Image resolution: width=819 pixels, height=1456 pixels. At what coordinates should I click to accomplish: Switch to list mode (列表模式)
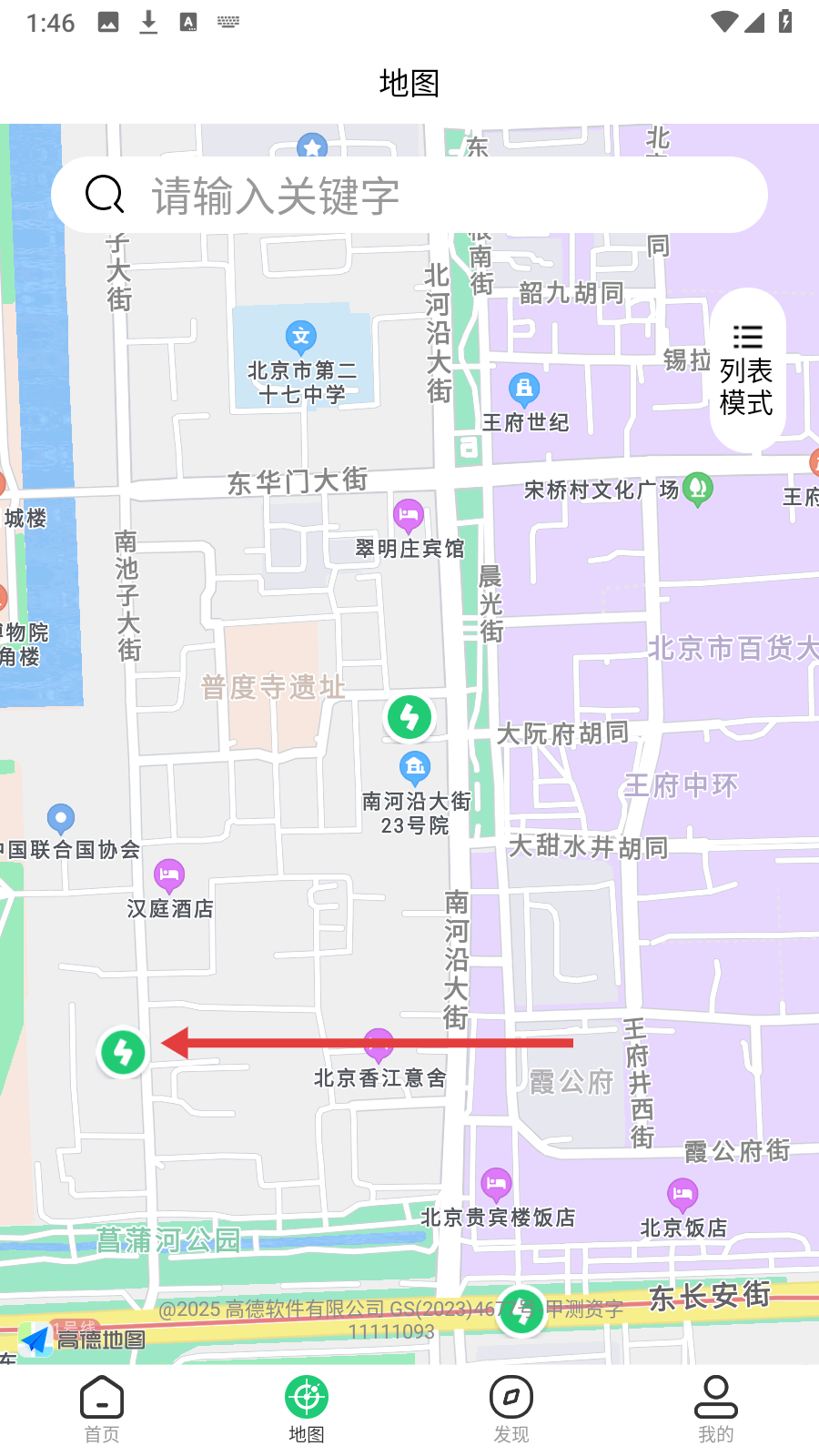point(747,370)
